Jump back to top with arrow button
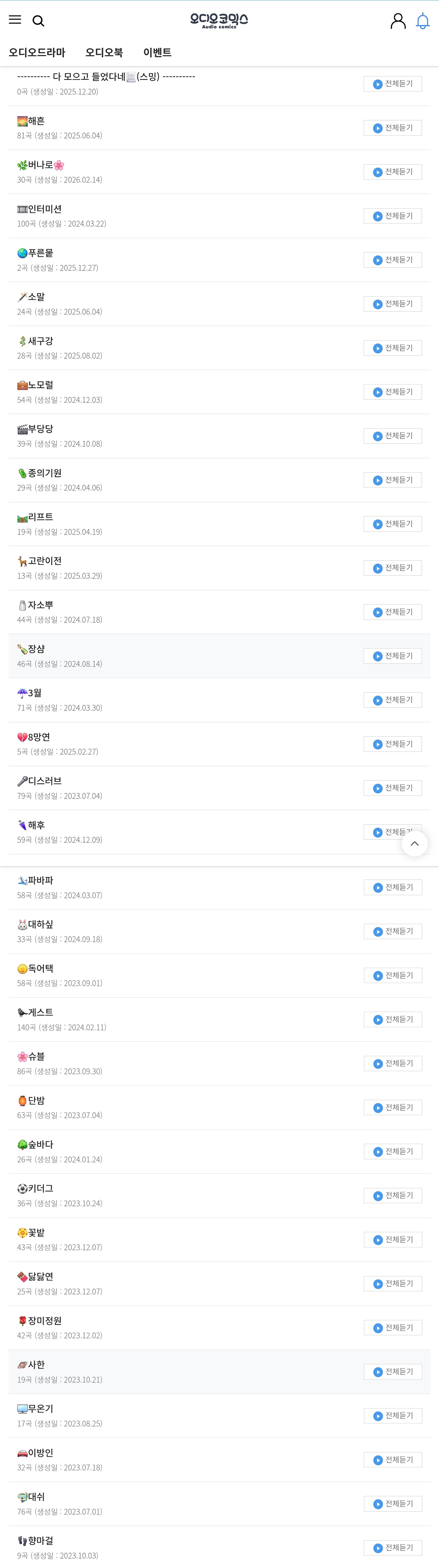The width and height of the screenshot is (439, 1568). click(414, 844)
